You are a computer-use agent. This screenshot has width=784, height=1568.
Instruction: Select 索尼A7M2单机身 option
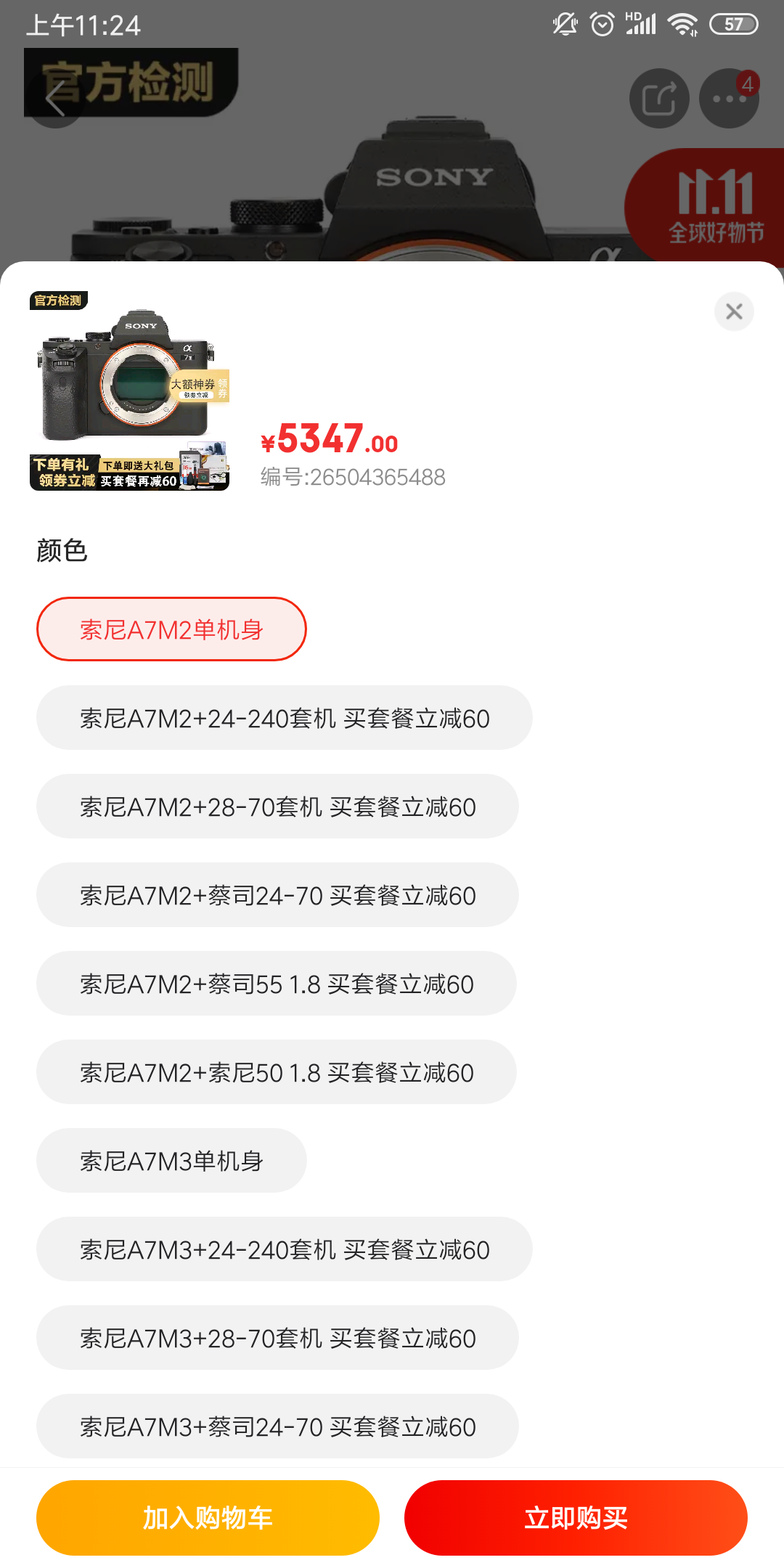(171, 629)
